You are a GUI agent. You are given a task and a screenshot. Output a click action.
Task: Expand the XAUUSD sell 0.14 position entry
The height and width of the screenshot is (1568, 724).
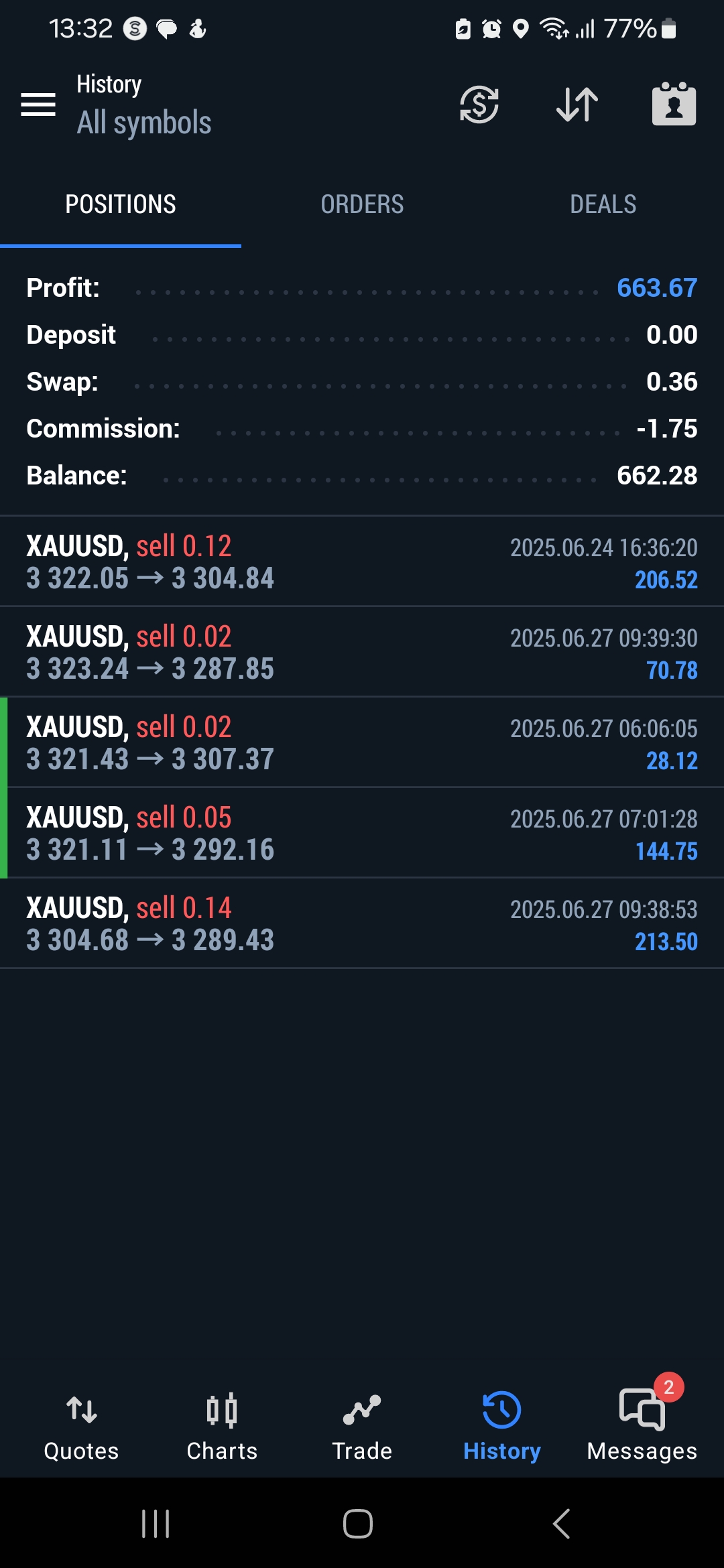tap(362, 923)
